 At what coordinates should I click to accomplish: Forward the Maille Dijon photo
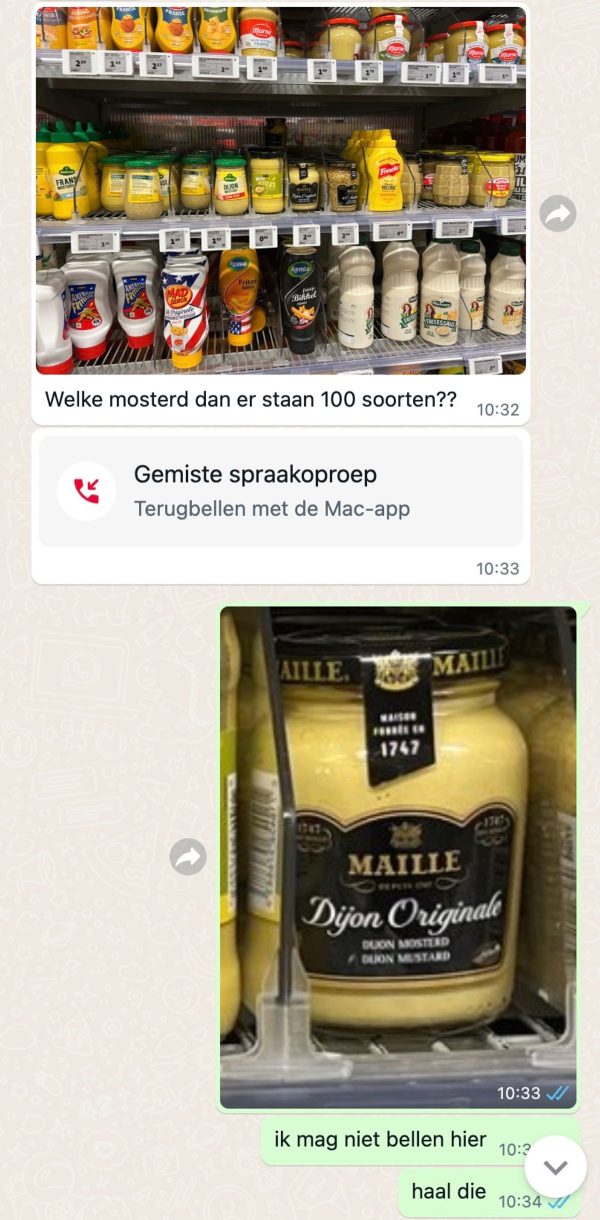click(188, 857)
